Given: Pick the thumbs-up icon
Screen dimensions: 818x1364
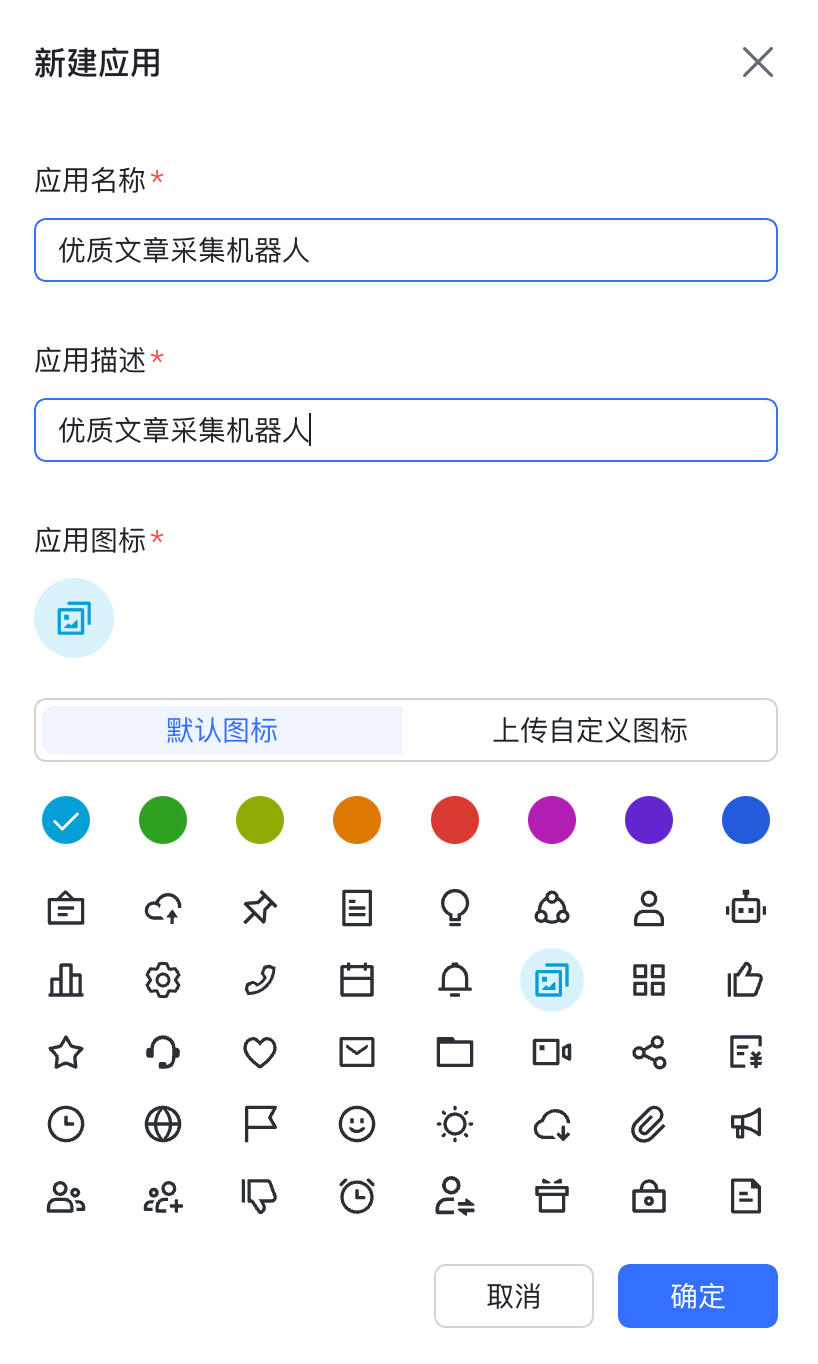Looking at the screenshot, I should [x=745, y=980].
